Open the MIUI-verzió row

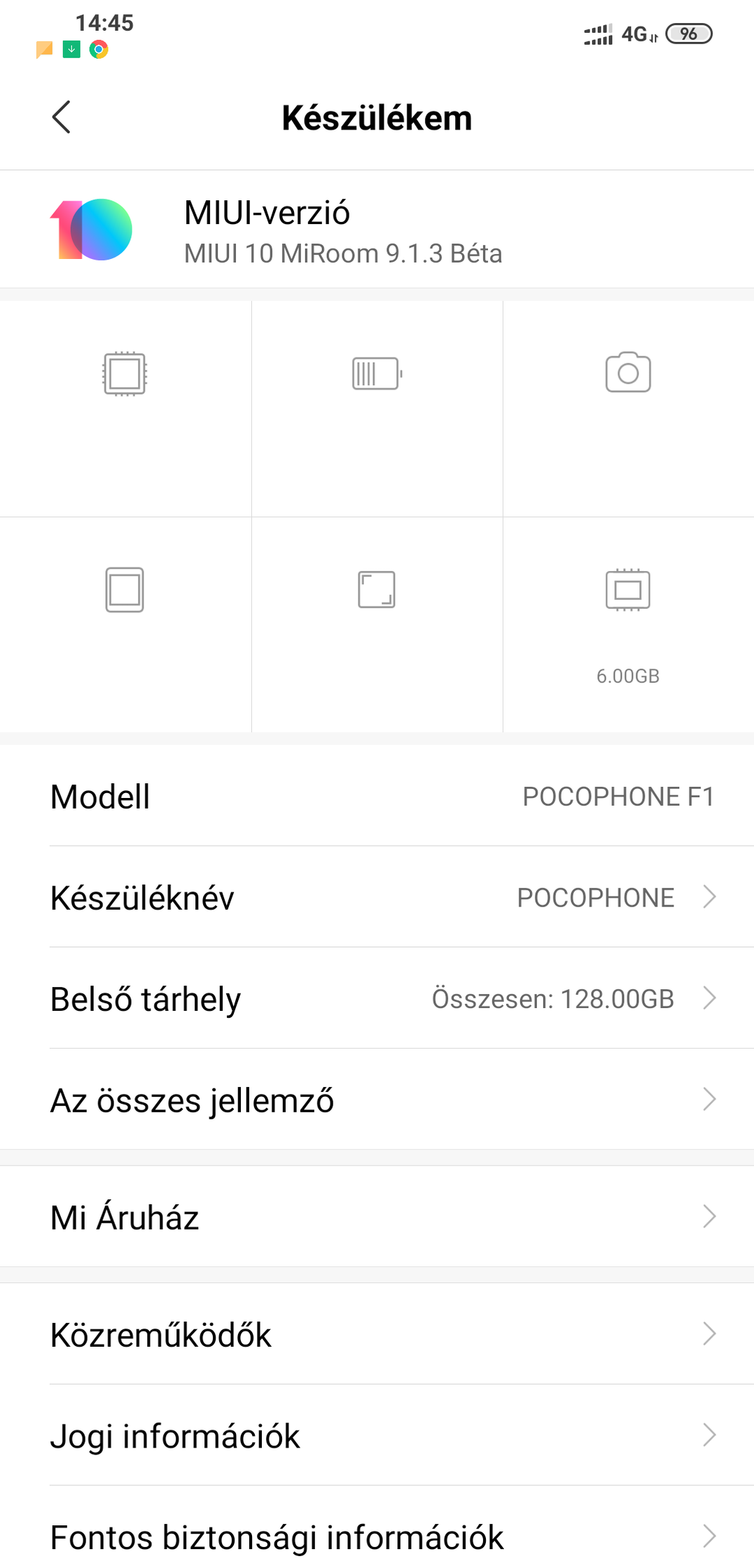tap(377, 230)
